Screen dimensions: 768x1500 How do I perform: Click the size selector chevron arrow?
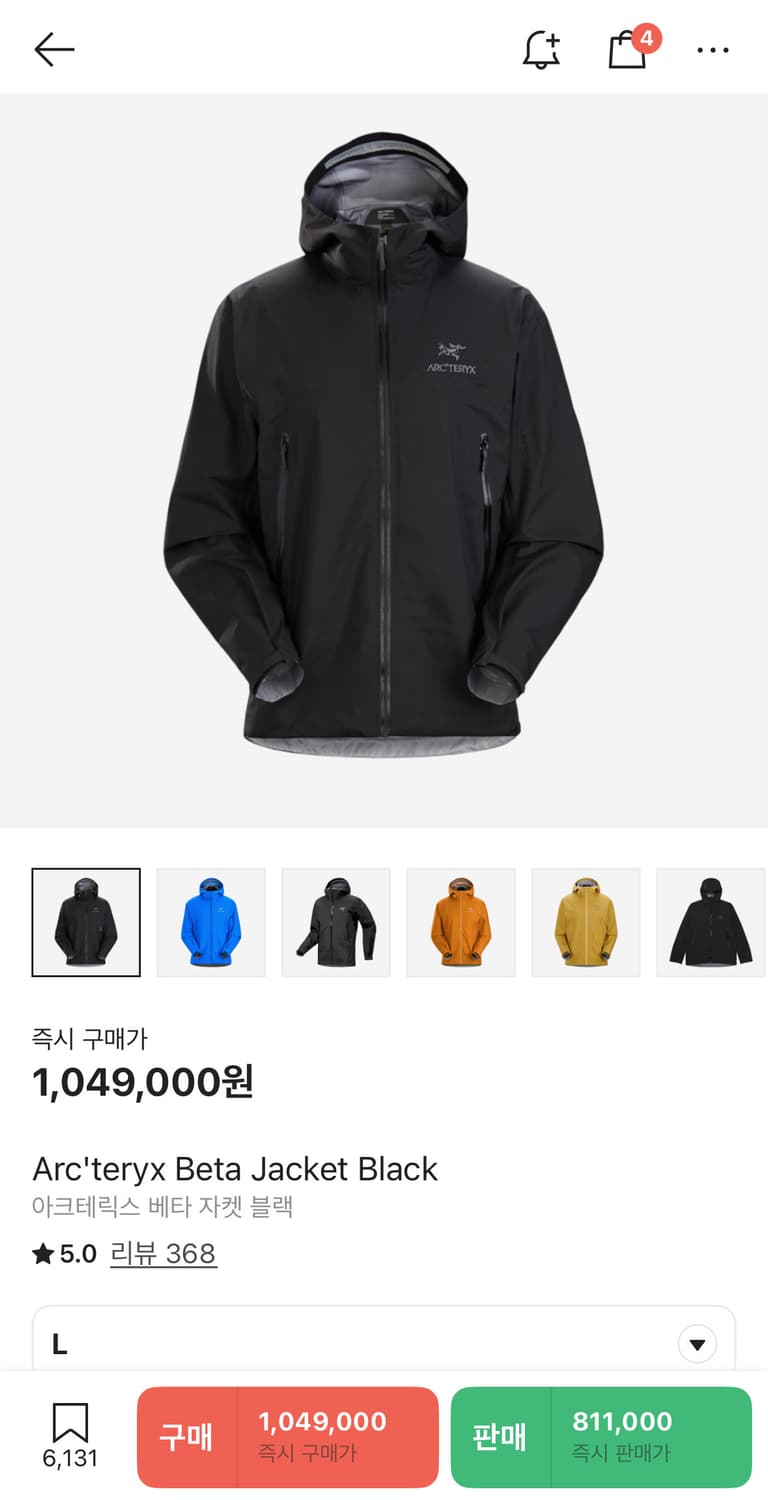[696, 1344]
